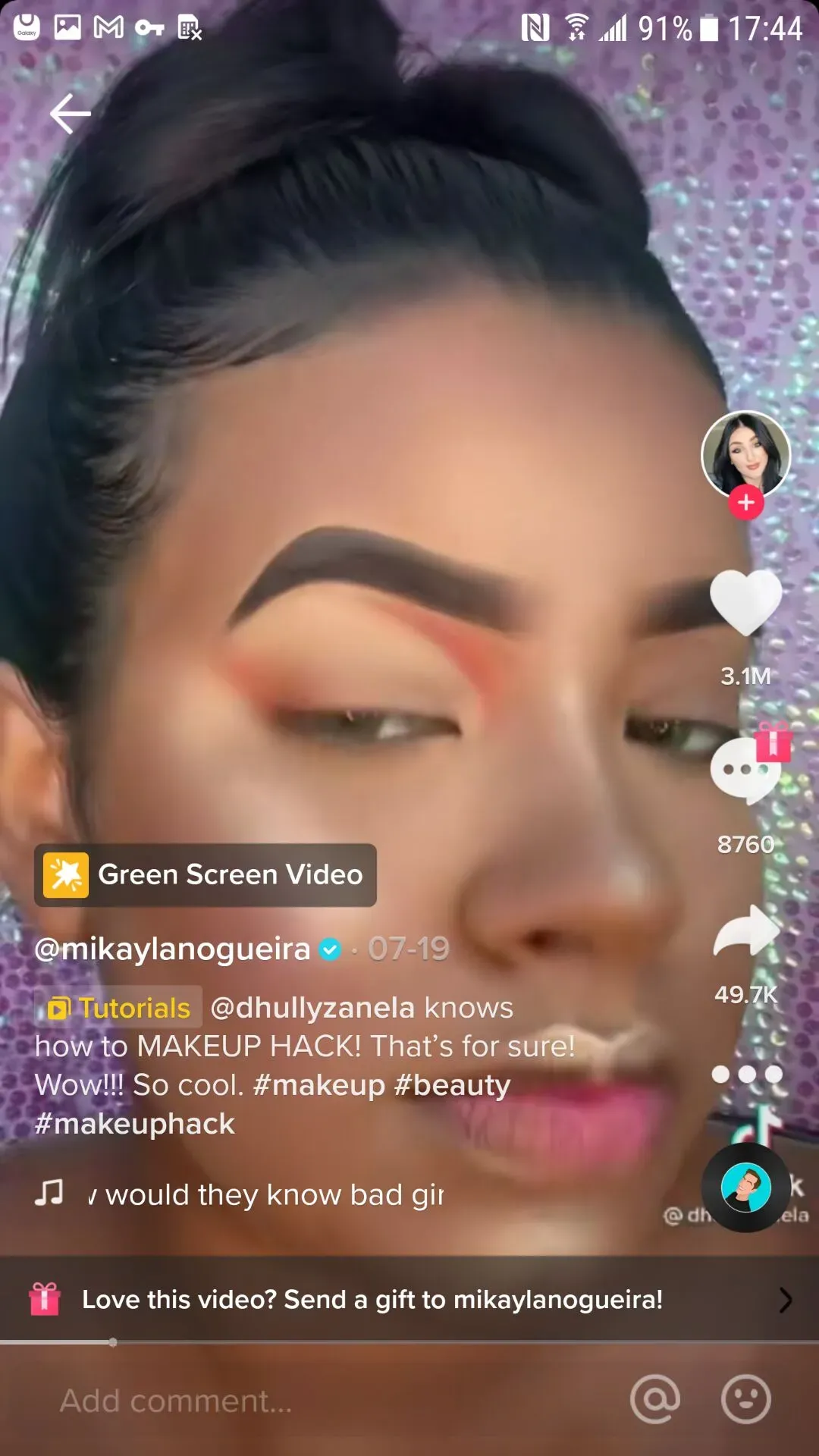
Task: Follow creator with the plus badge
Action: tap(746, 503)
